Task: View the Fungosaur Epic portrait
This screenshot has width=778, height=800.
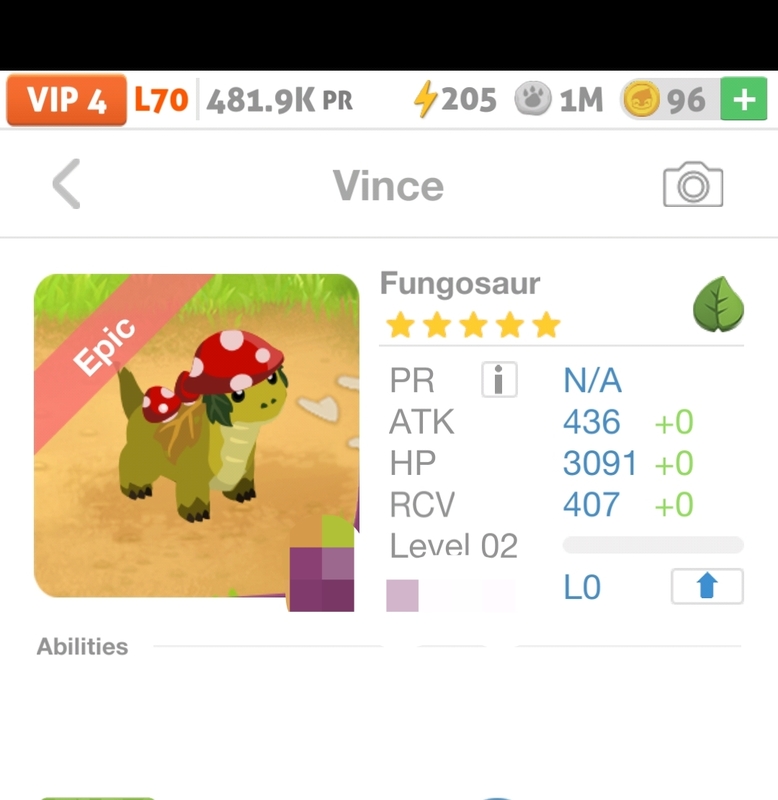Action: 196,436
